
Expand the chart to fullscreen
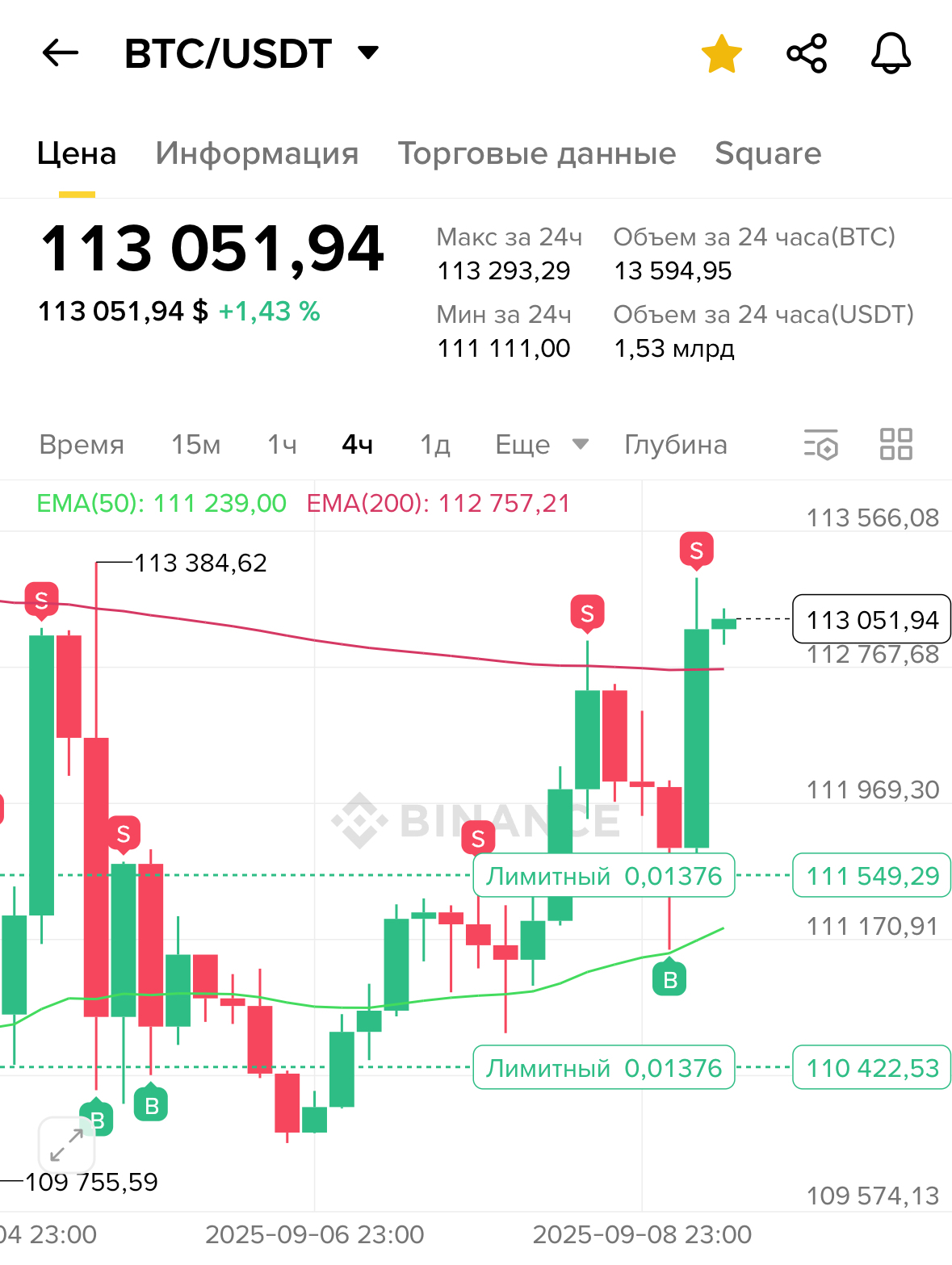point(67,1145)
